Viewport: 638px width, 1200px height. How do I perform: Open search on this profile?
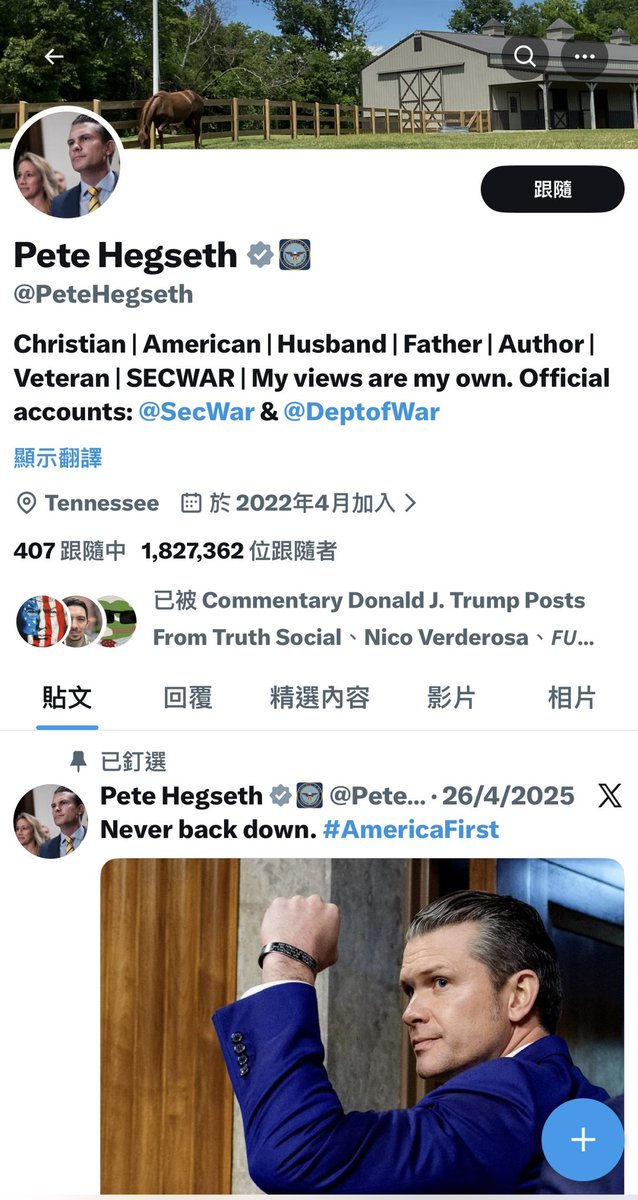pos(525,57)
